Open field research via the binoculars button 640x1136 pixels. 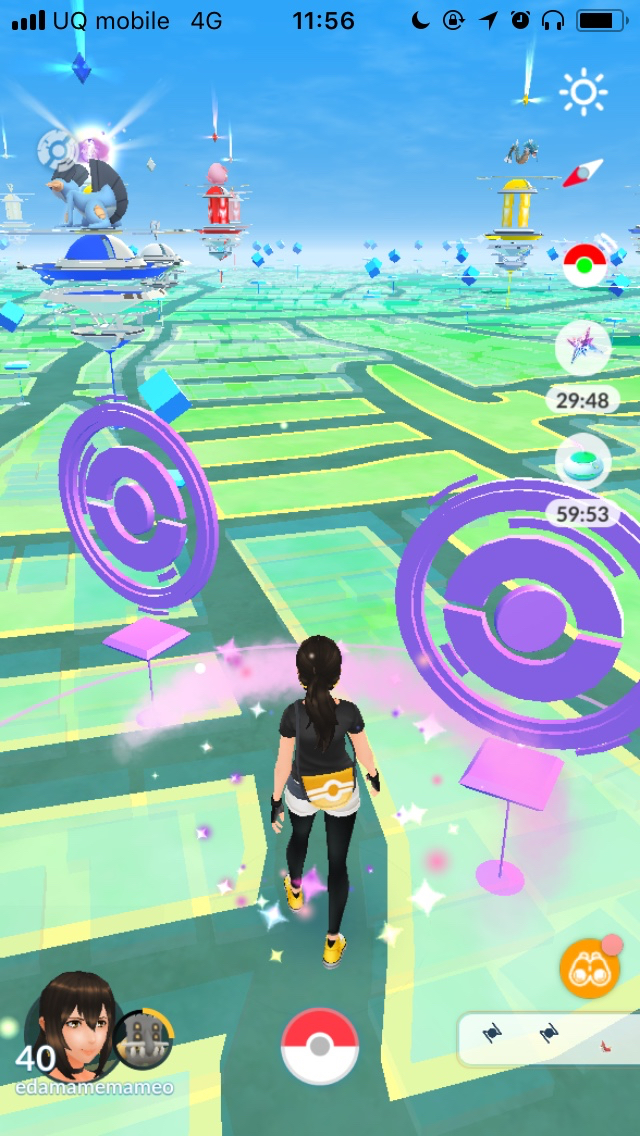[x=590, y=968]
